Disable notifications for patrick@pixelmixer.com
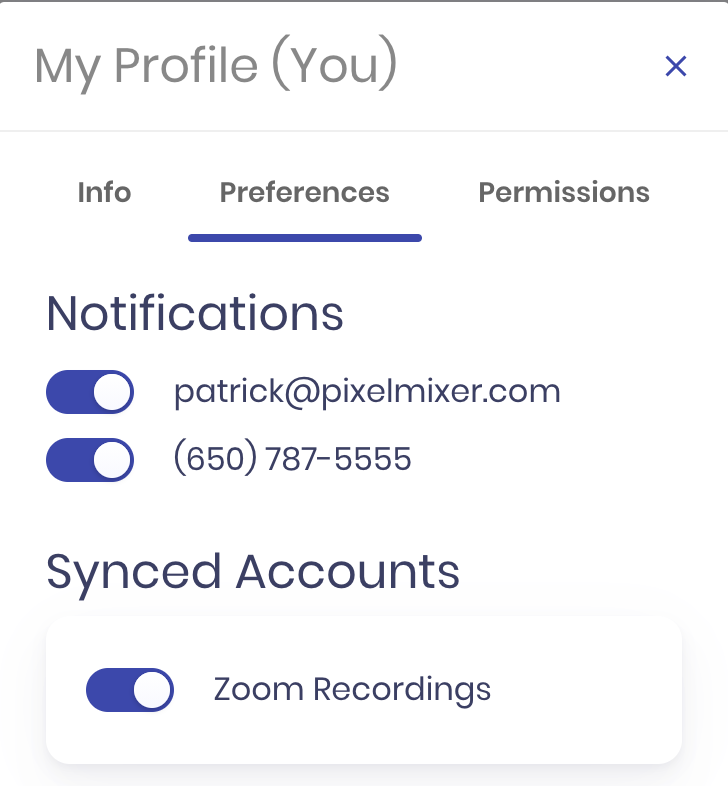The height and width of the screenshot is (786, 728). (90, 391)
